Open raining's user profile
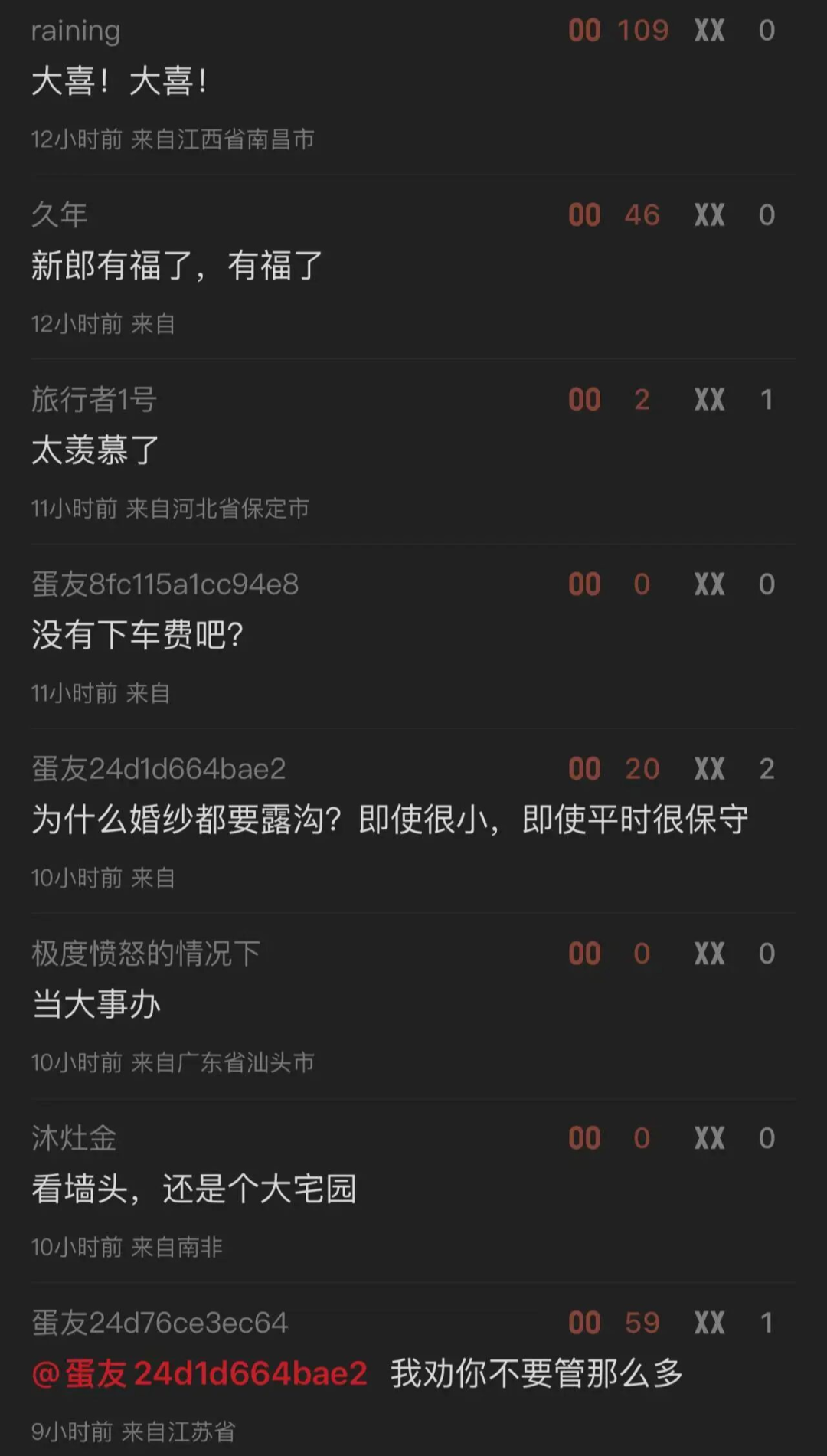This screenshot has height=1456, width=827. [75, 31]
